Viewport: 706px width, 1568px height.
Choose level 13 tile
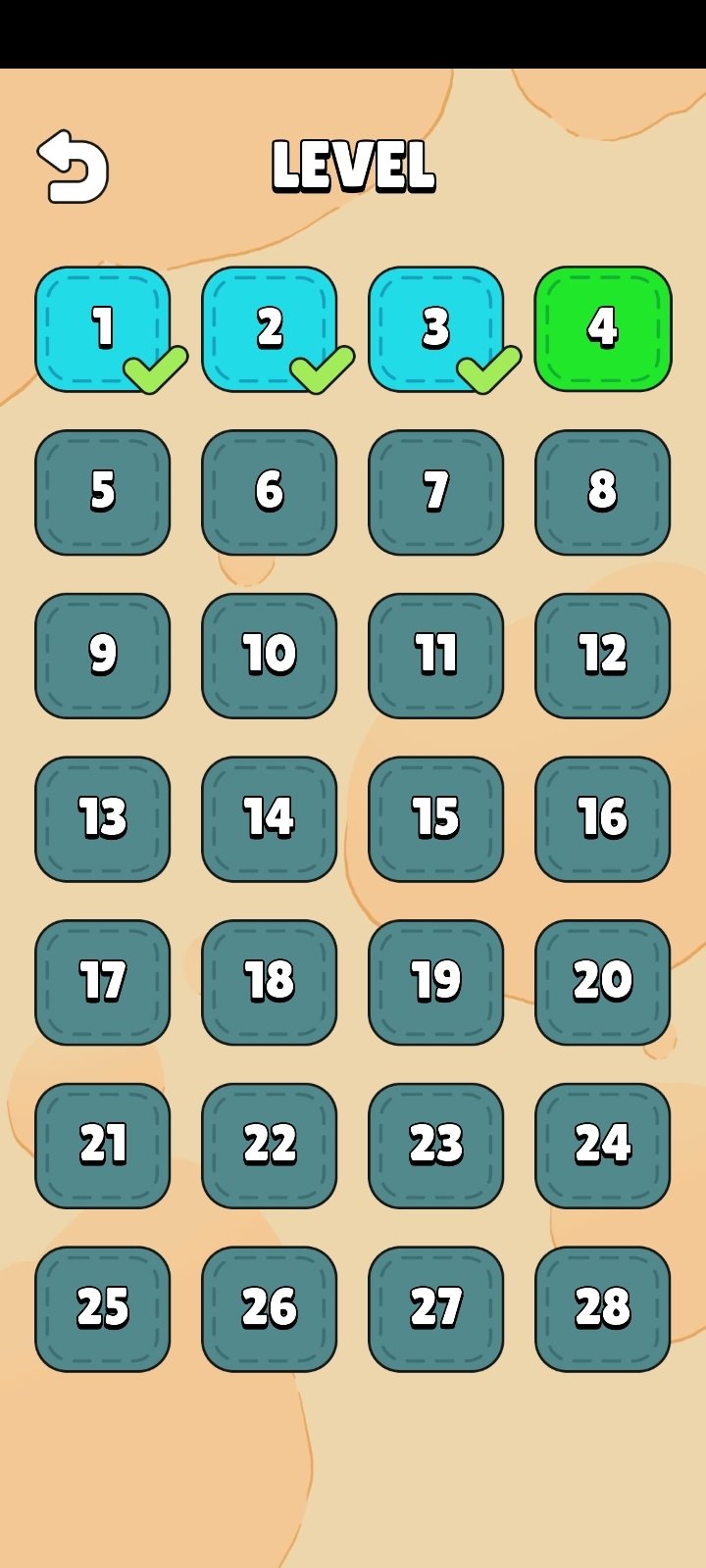pyautogui.click(x=102, y=818)
